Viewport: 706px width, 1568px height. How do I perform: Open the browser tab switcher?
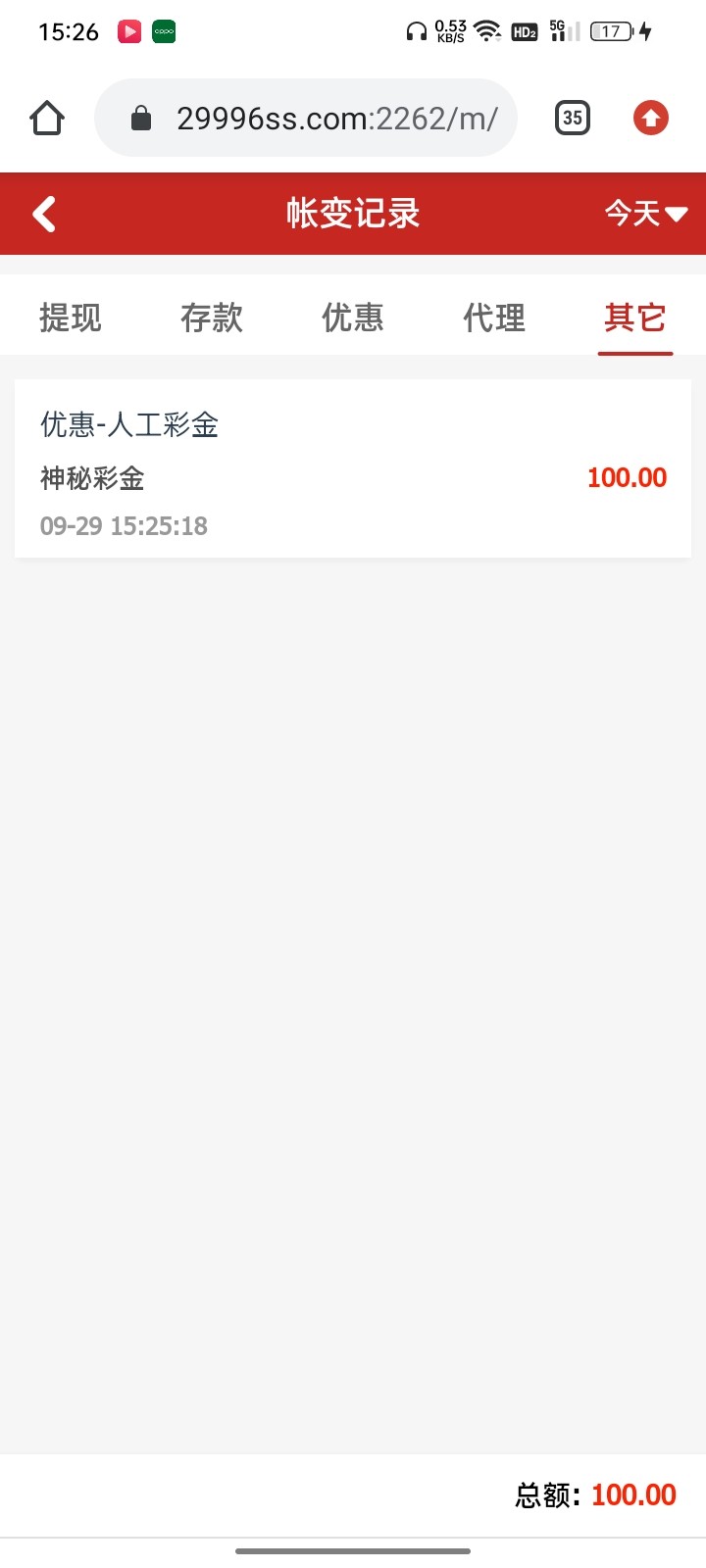pyautogui.click(x=573, y=119)
